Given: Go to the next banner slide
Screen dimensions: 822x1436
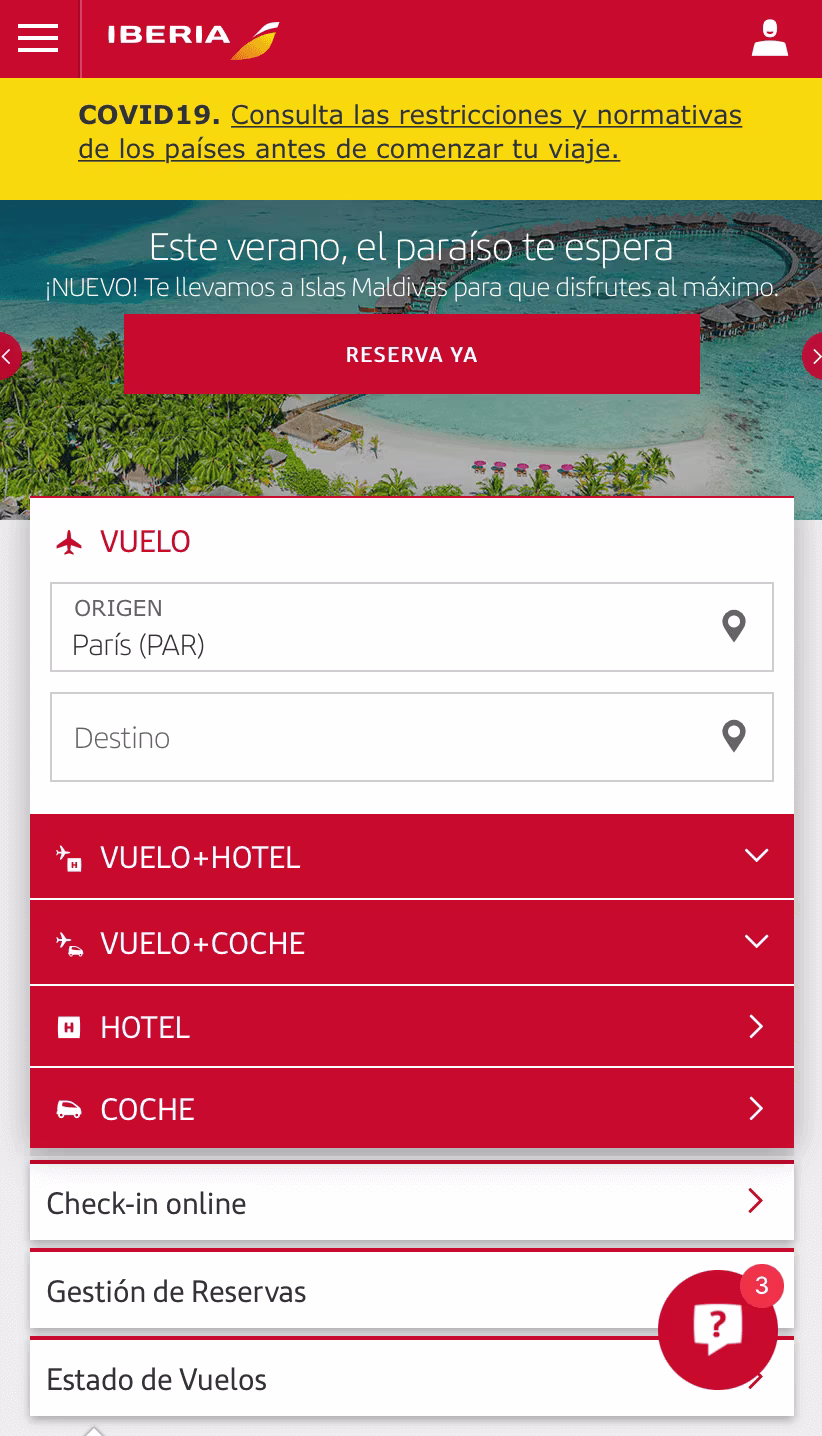Looking at the screenshot, I should (813, 356).
